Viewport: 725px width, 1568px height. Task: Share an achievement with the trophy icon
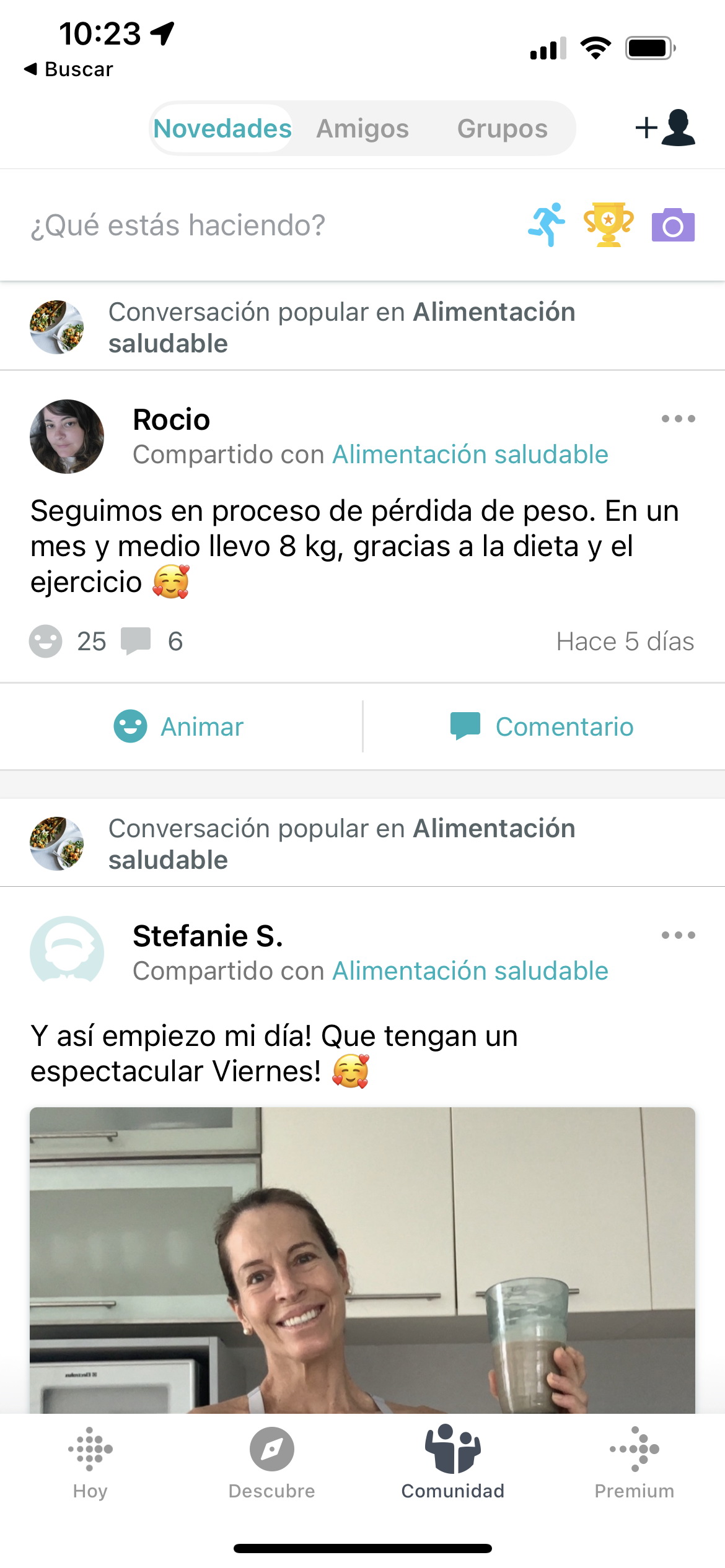(x=609, y=225)
